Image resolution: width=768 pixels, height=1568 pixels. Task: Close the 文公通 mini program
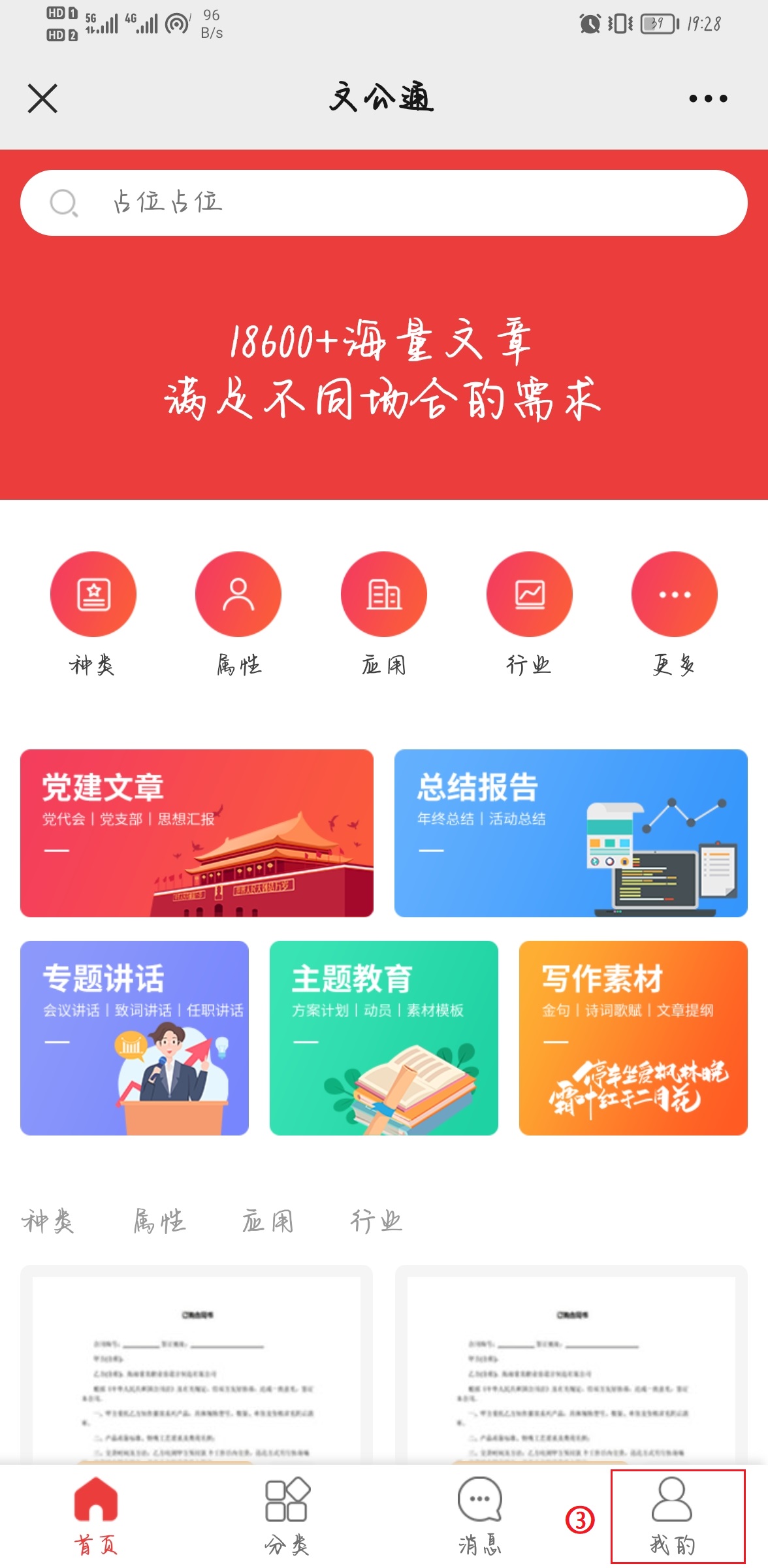(43, 99)
